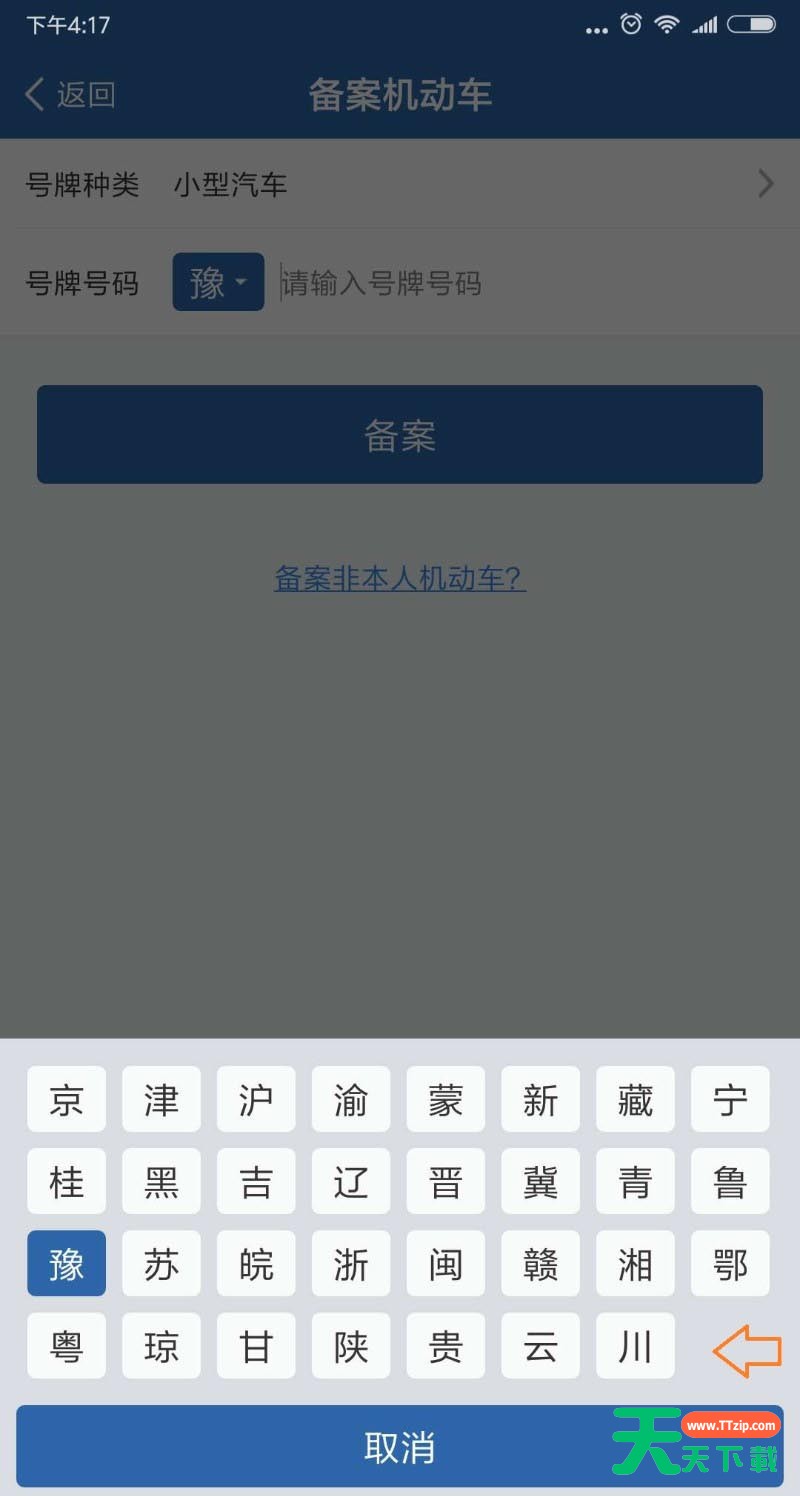The height and width of the screenshot is (1496, 800).
Task: Click the Wi-Fi icon in status bar
Action: [x=668, y=25]
